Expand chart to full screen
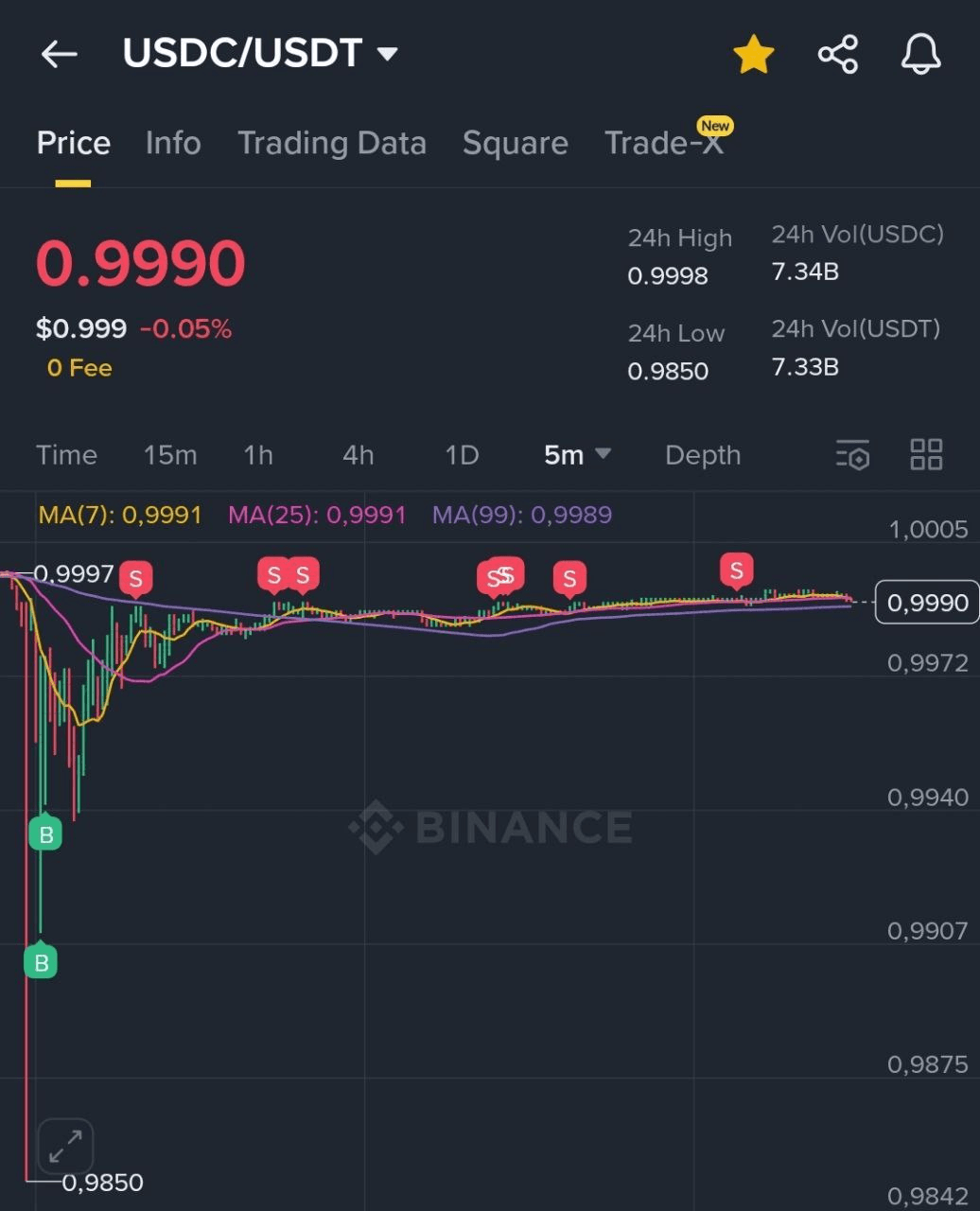Viewport: 980px width, 1211px height. tap(65, 1147)
